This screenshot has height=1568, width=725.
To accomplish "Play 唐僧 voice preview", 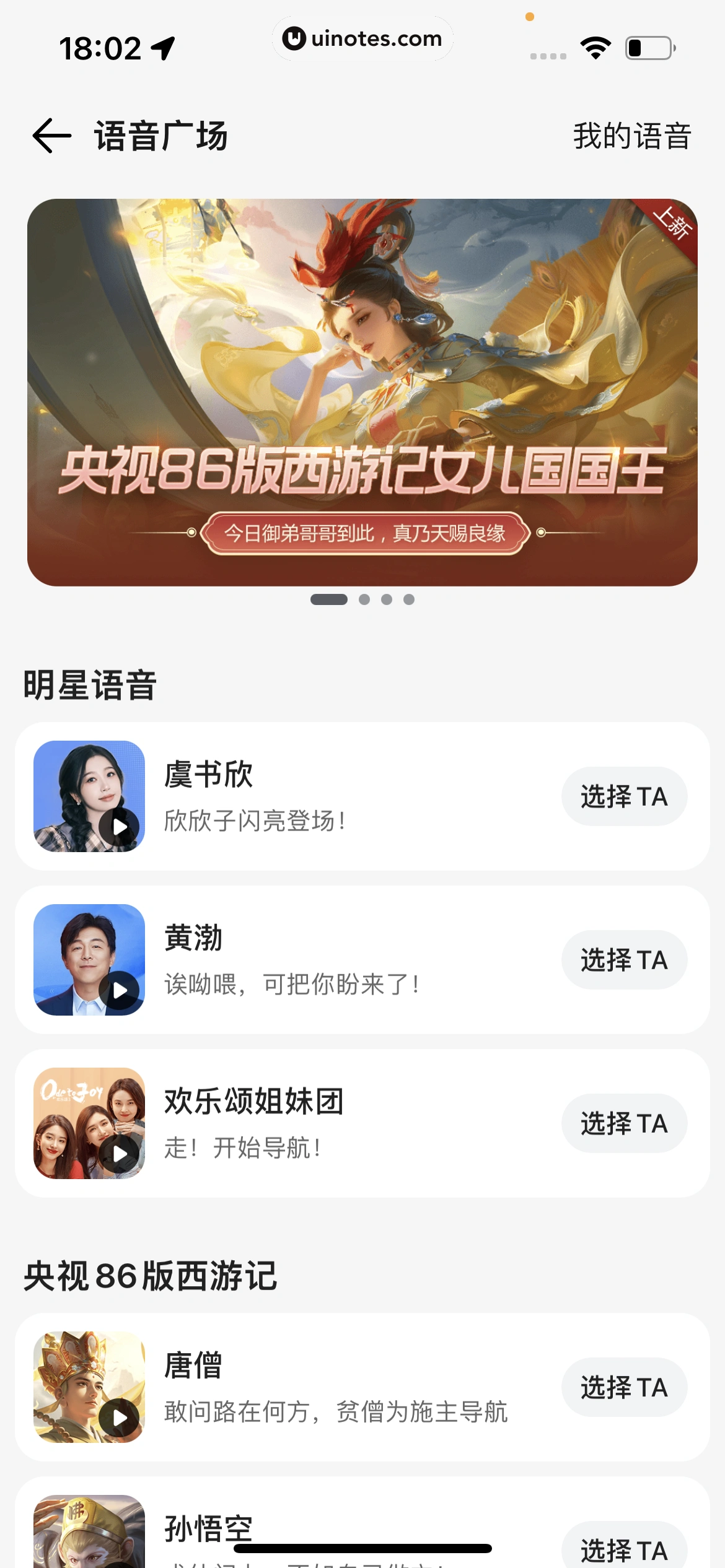I will [x=119, y=1418].
